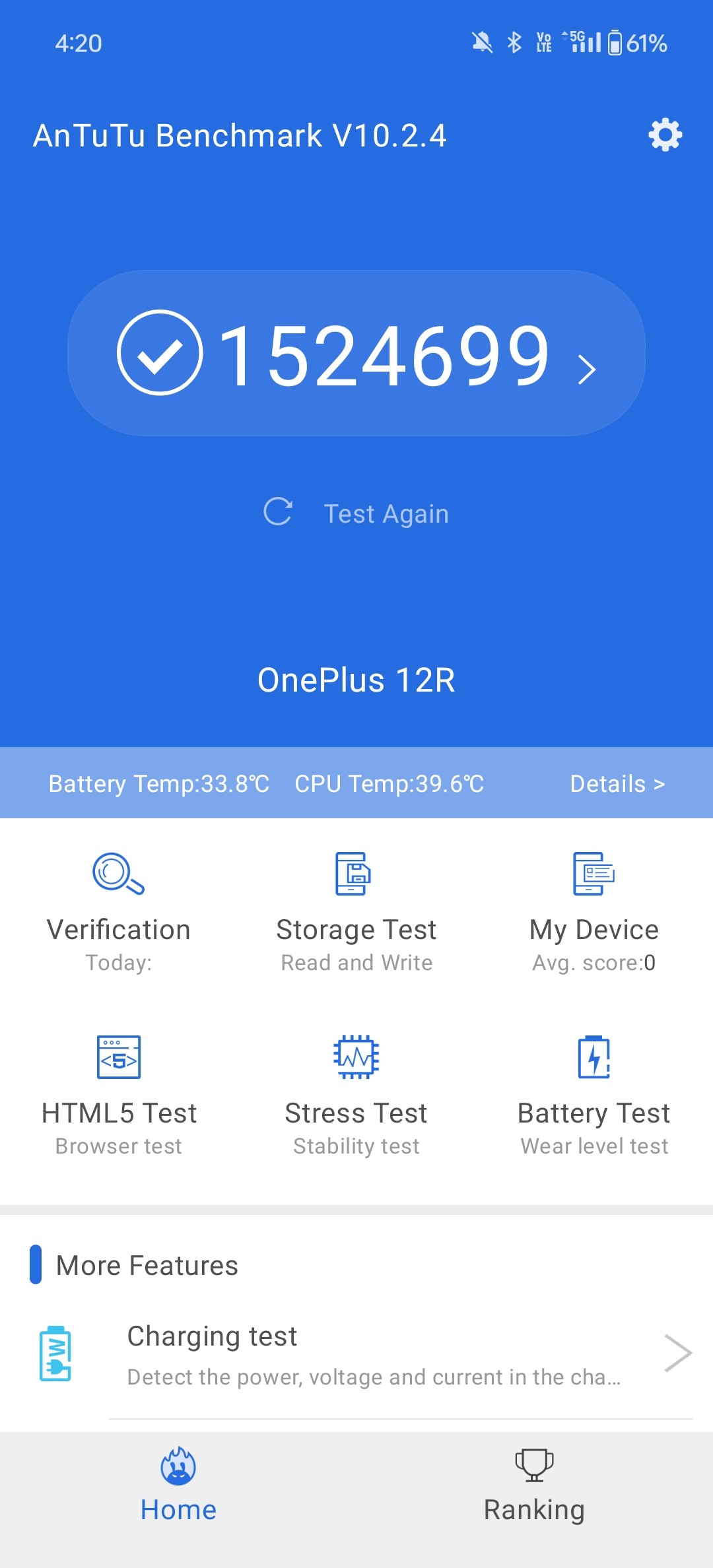Open My Device info

tap(594, 911)
